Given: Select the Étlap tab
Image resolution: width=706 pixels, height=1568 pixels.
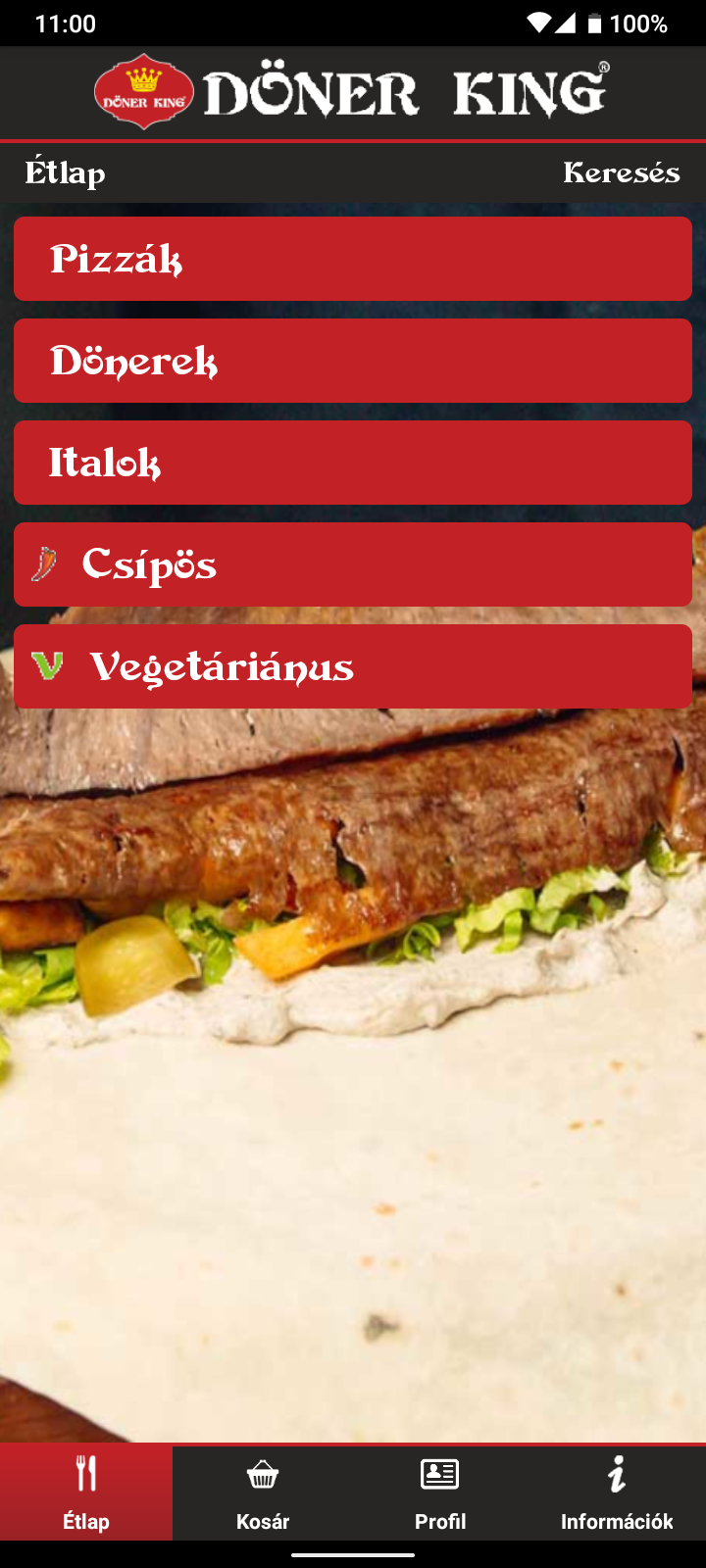Looking at the screenshot, I should pos(86,1493).
